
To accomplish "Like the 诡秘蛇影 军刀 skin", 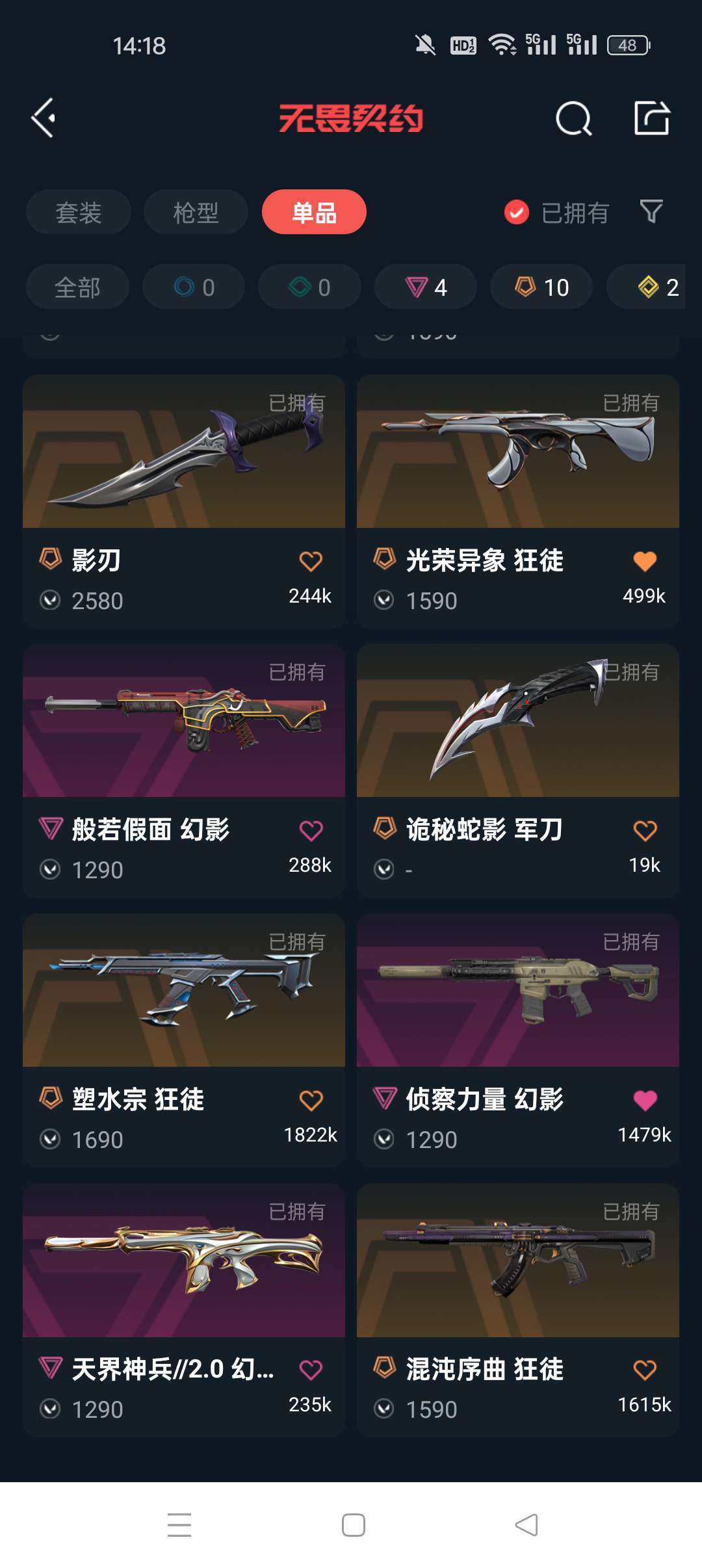I will (x=645, y=830).
